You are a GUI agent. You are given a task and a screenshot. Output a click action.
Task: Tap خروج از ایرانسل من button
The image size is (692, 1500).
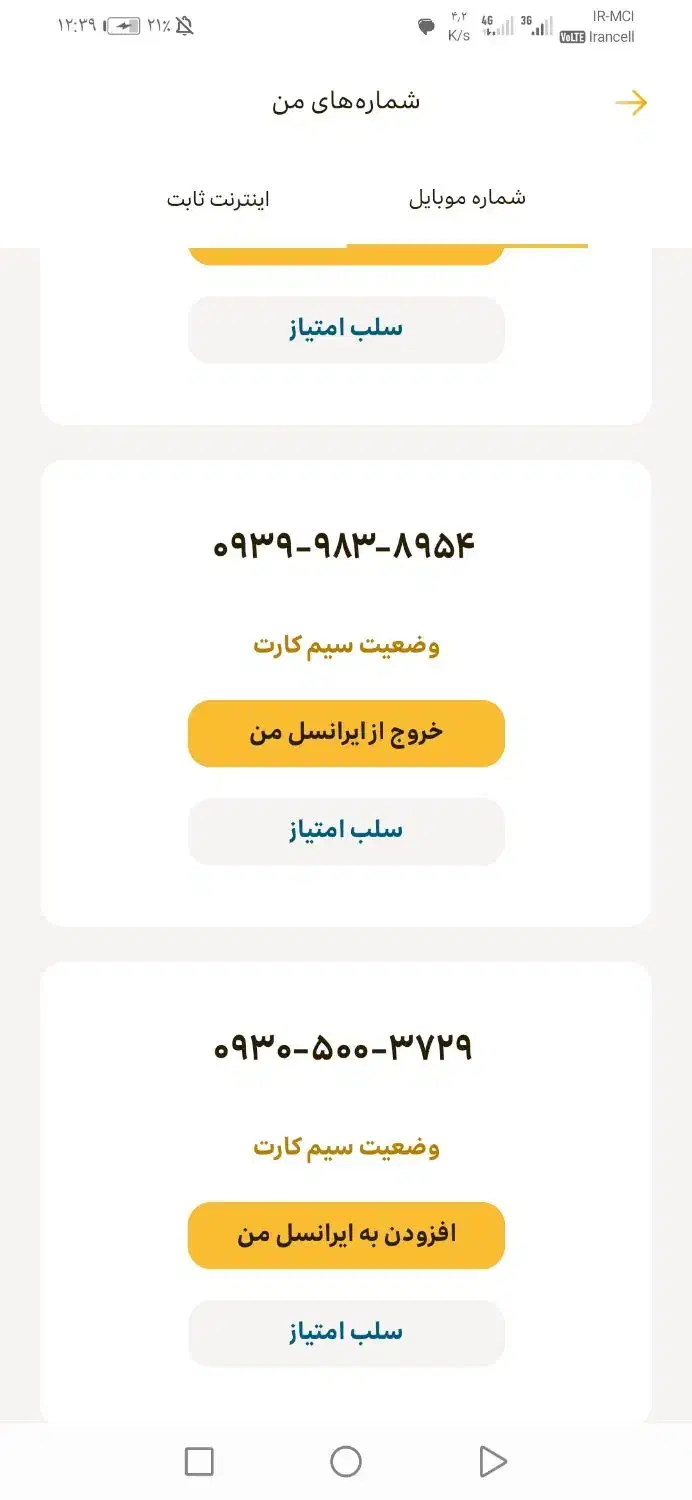click(x=346, y=733)
